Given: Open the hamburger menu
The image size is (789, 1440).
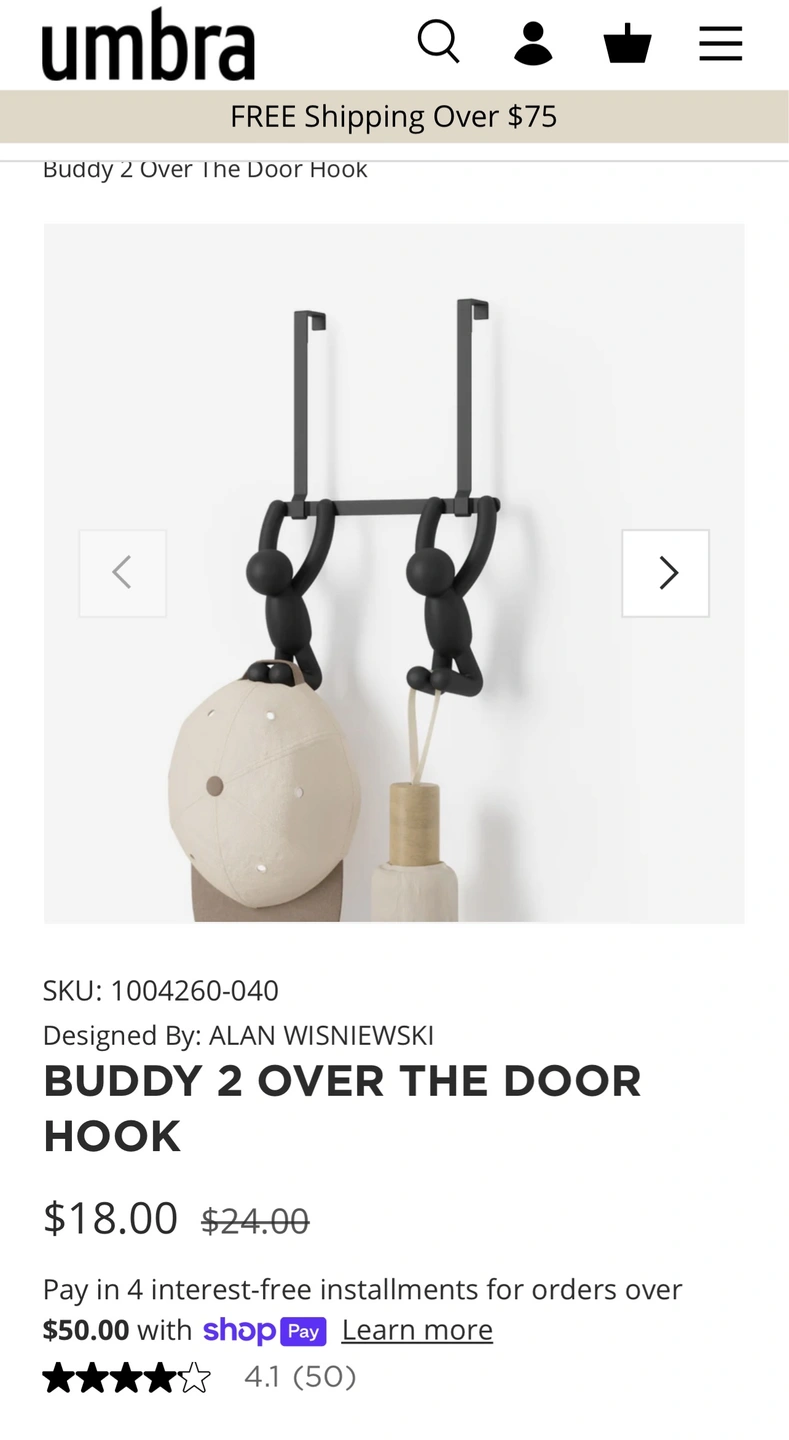Looking at the screenshot, I should pyautogui.click(x=720, y=43).
